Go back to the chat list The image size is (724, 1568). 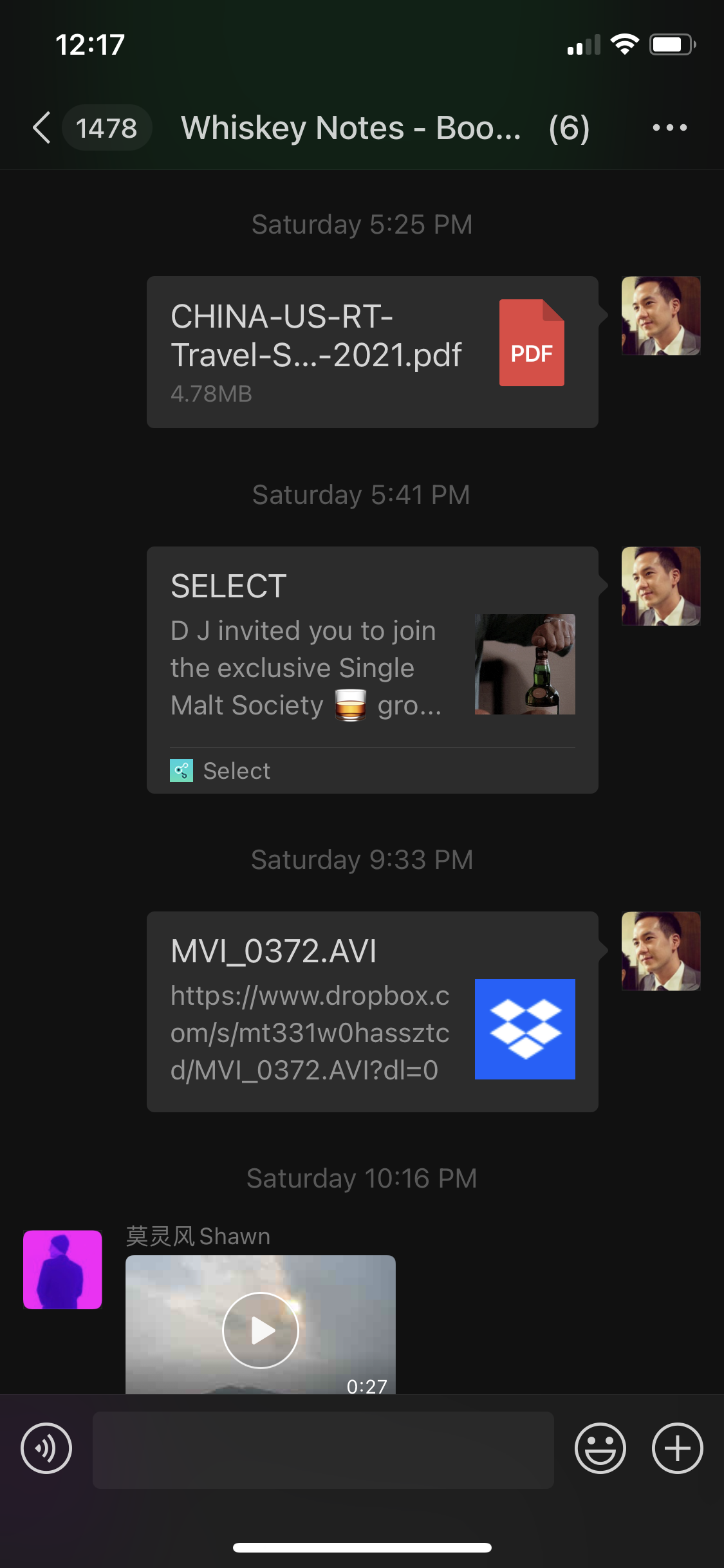42,127
